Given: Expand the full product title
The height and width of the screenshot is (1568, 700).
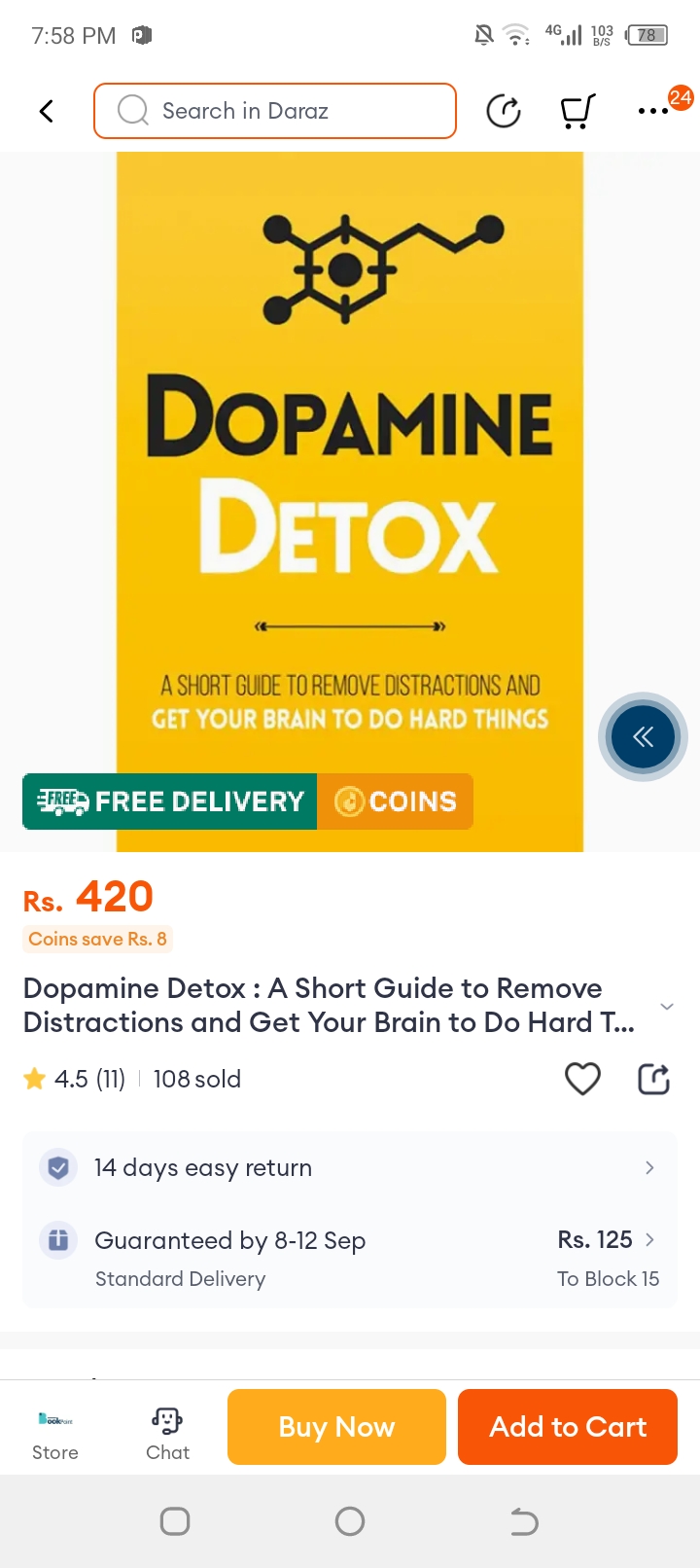Looking at the screenshot, I should coord(667,1006).
